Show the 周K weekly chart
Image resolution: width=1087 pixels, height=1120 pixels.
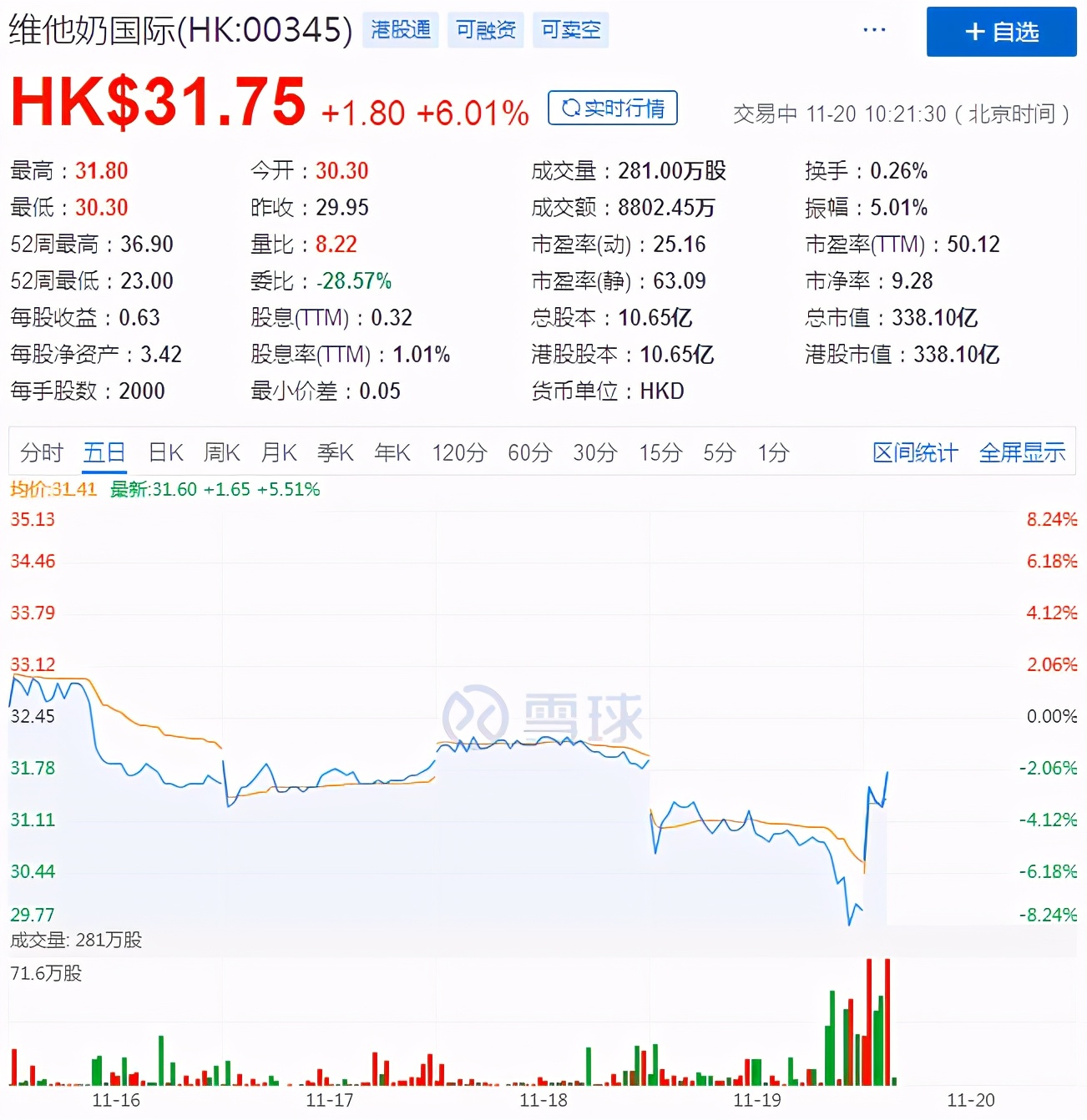[222, 453]
